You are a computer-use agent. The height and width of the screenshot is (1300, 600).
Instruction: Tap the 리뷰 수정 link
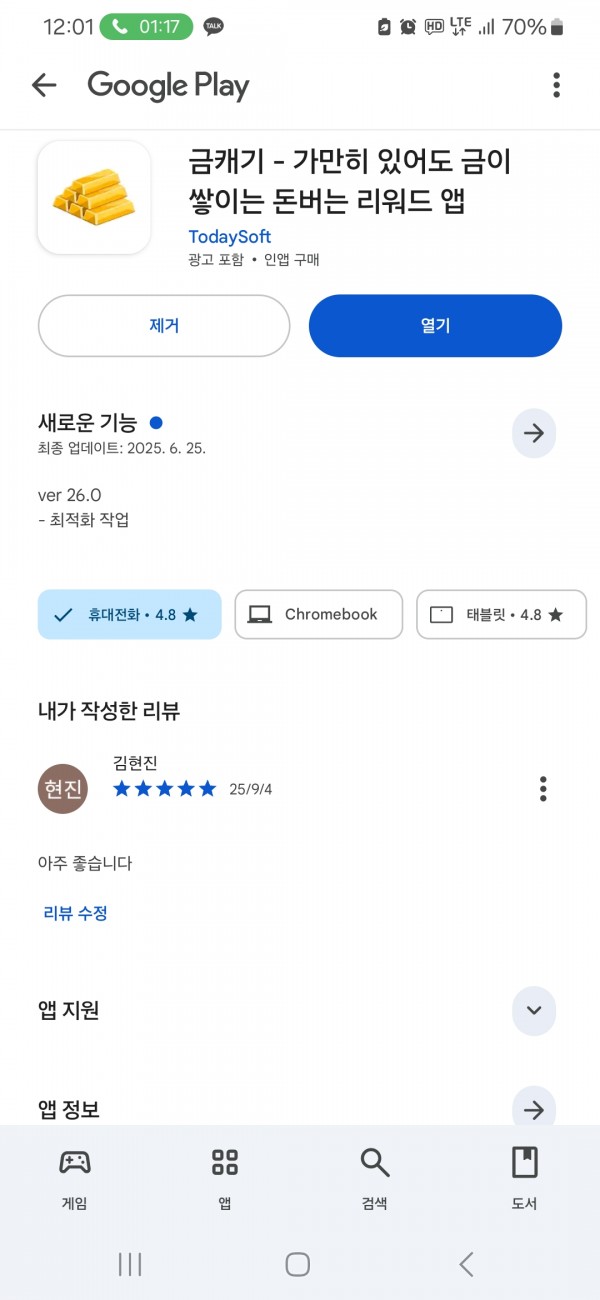click(x=75, y=913)
